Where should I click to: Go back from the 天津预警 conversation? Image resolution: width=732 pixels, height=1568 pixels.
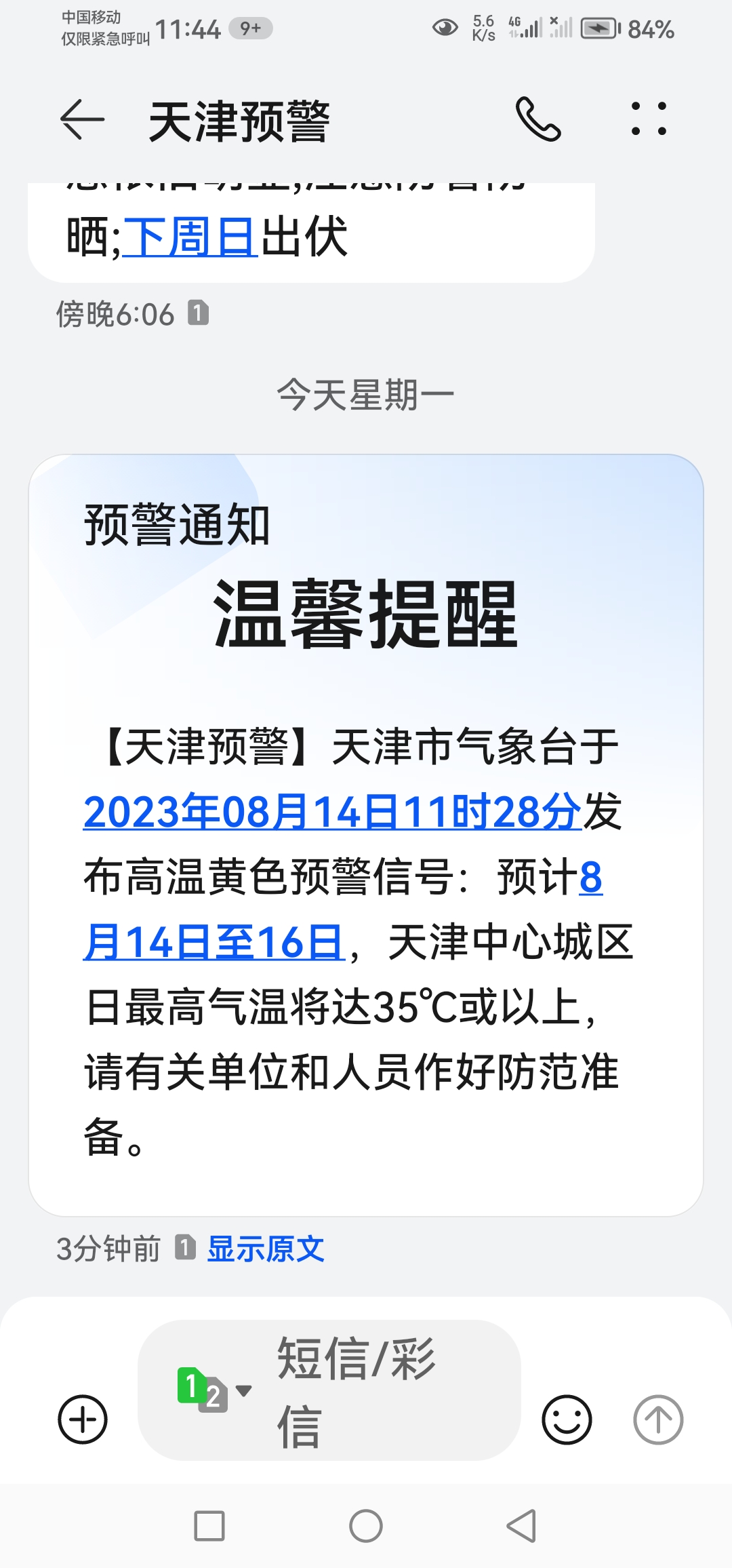coord(82,119)
